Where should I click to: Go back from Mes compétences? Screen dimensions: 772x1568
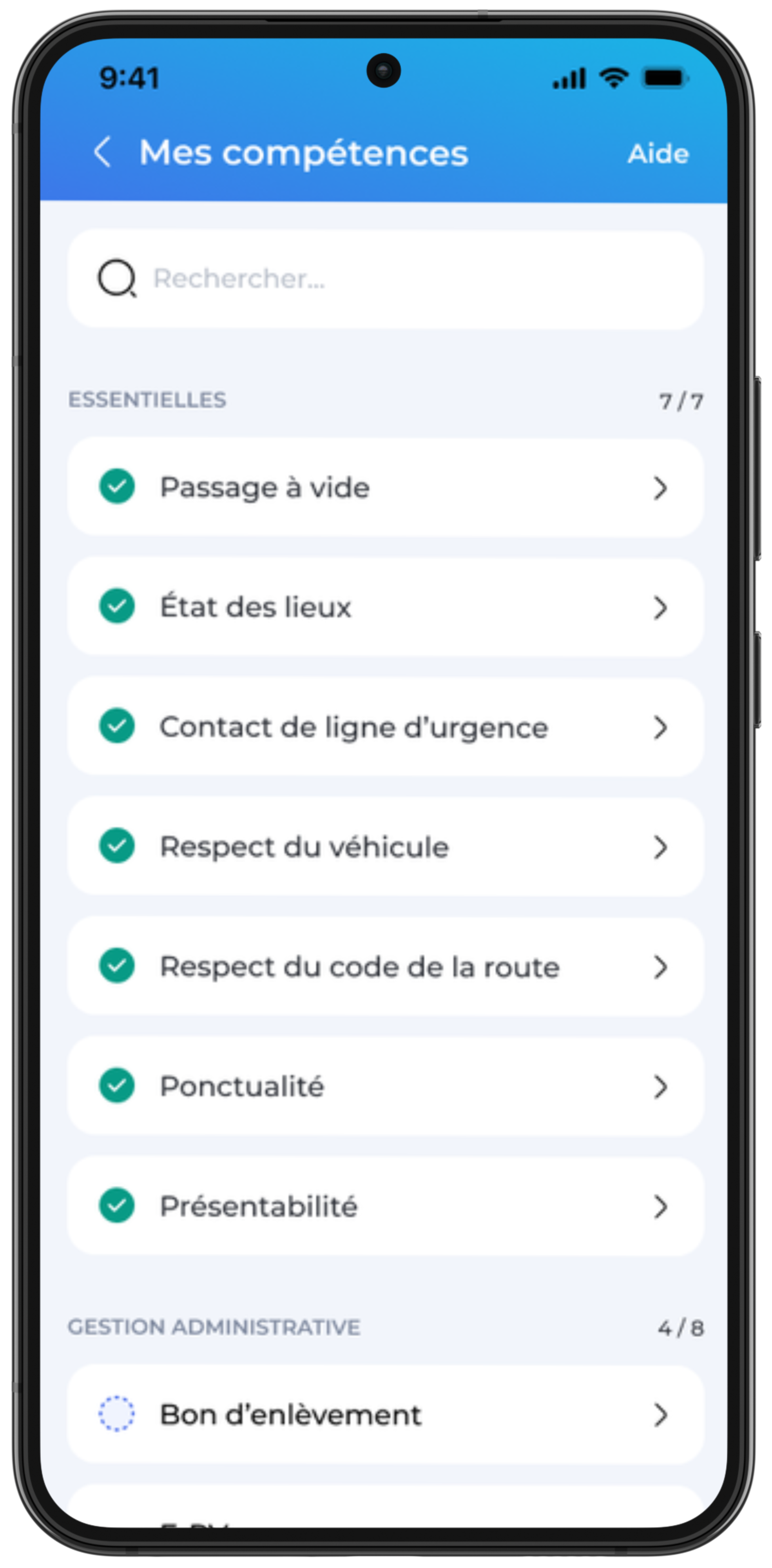(103, 152)
